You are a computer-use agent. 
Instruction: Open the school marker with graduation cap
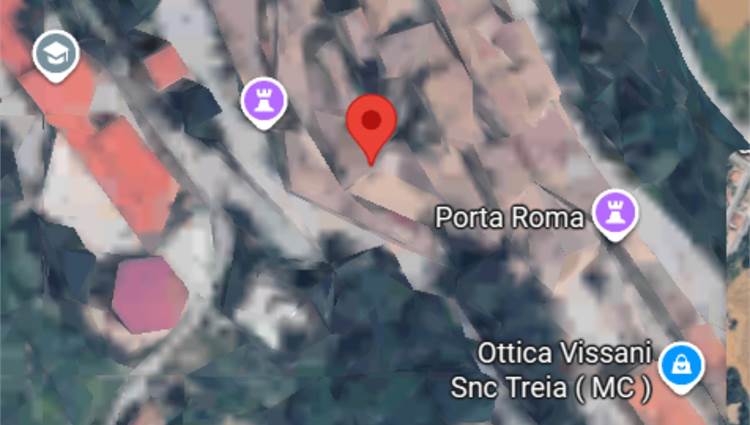(55, 53)
